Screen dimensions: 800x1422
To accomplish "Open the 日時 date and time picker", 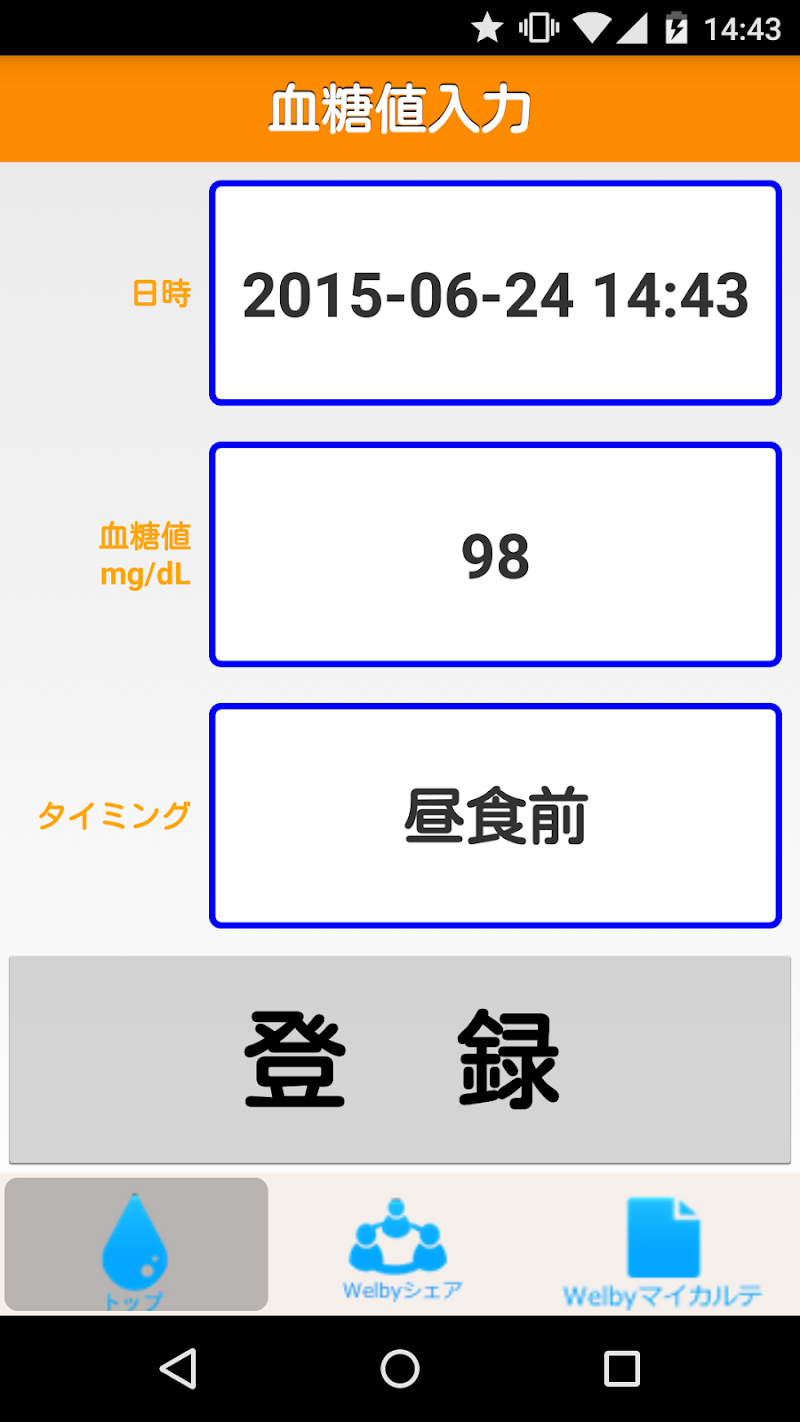I will (495, 294).
